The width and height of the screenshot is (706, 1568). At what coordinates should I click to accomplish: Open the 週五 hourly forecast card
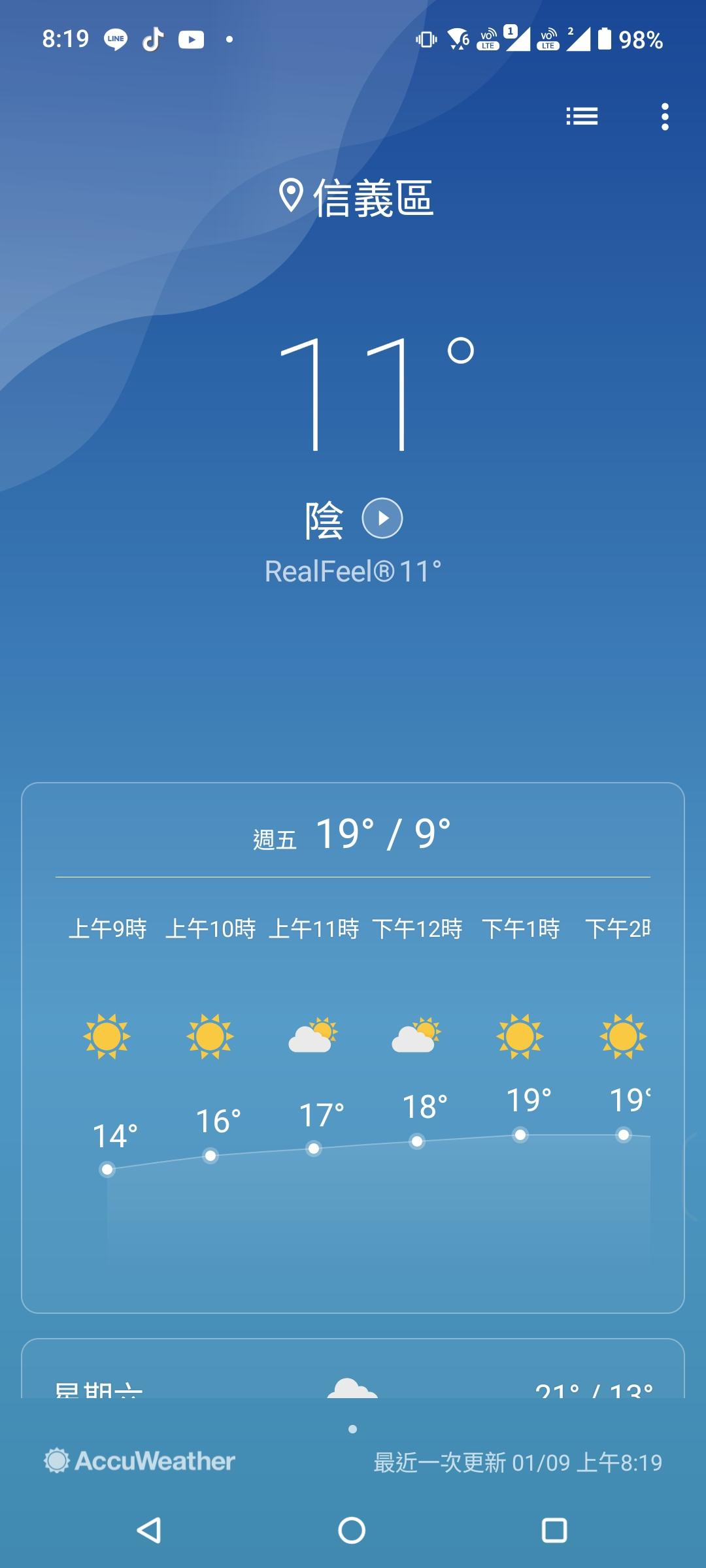pyautogui.click(x=353, y=1047)
